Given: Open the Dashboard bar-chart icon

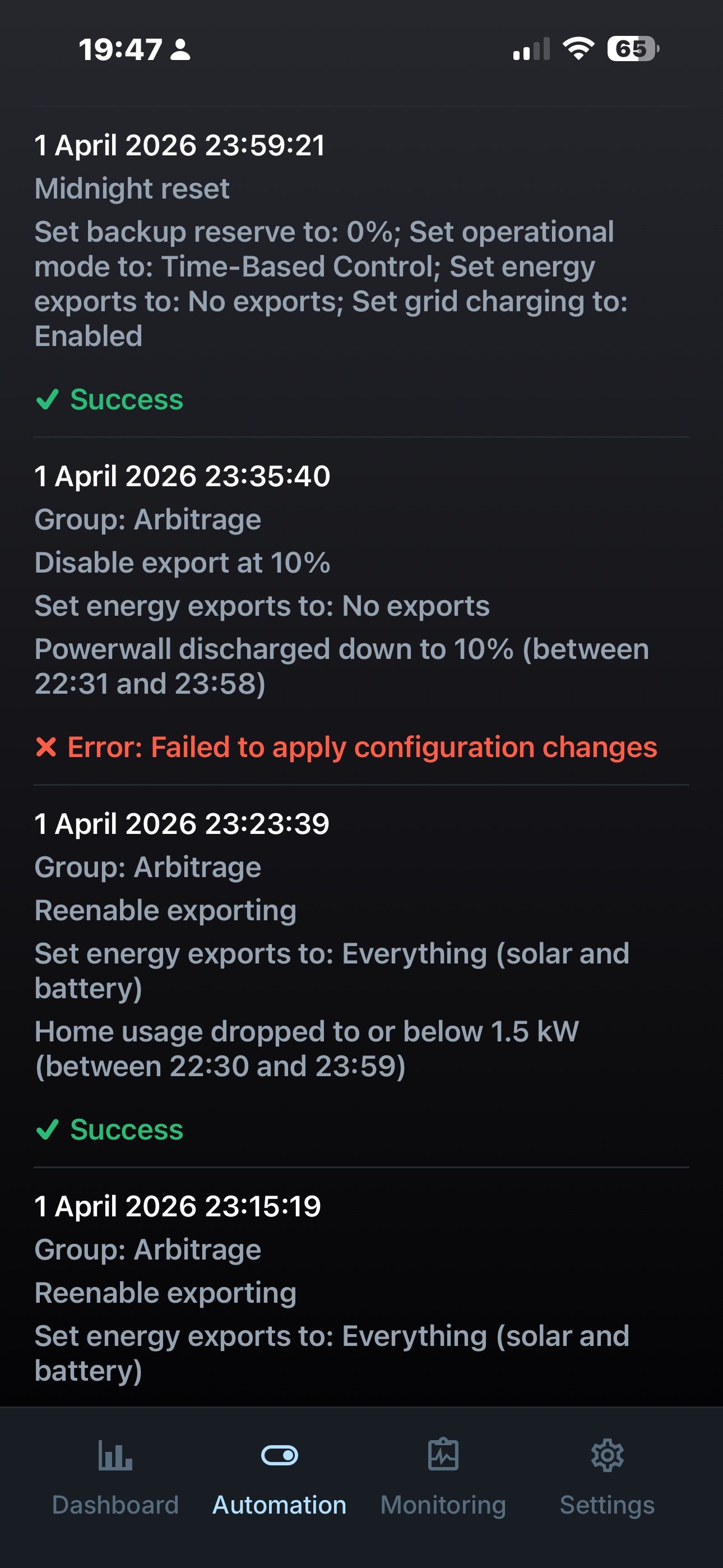Looking at the screenshot, I should (x=114, y=1455).
